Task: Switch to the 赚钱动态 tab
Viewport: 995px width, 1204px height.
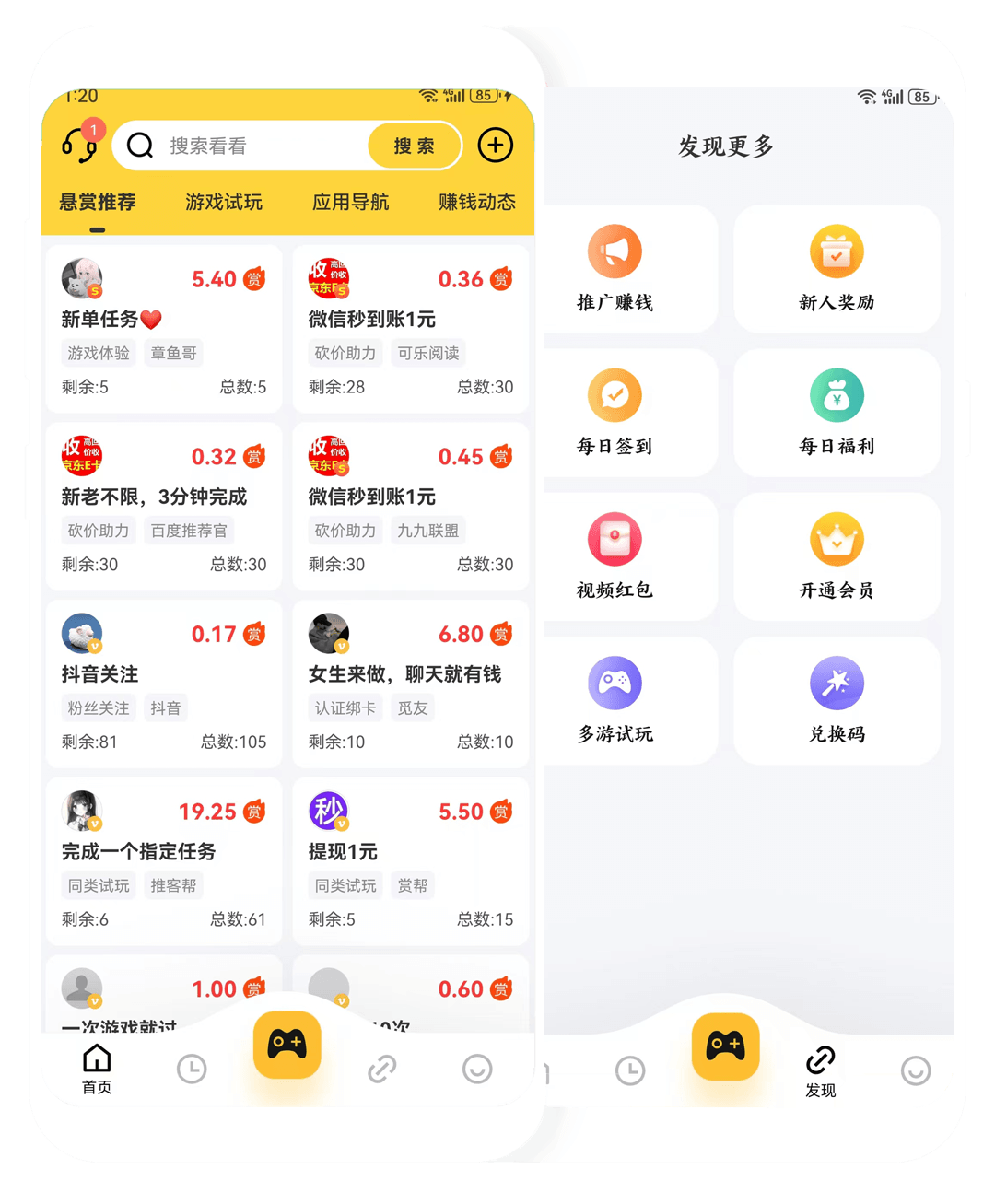Action: click(x=475, y=203)
